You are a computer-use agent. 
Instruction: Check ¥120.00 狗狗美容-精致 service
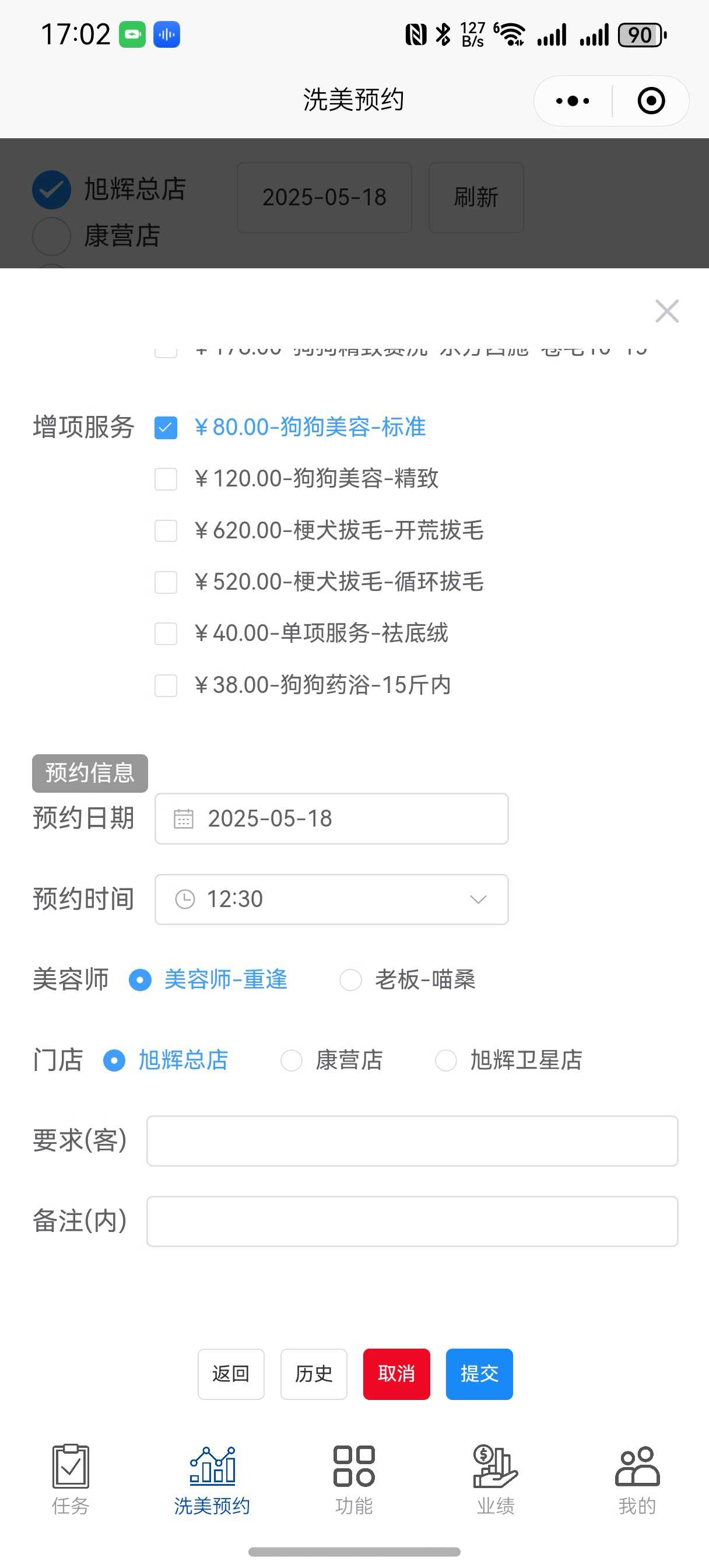(x=166, y=479)
